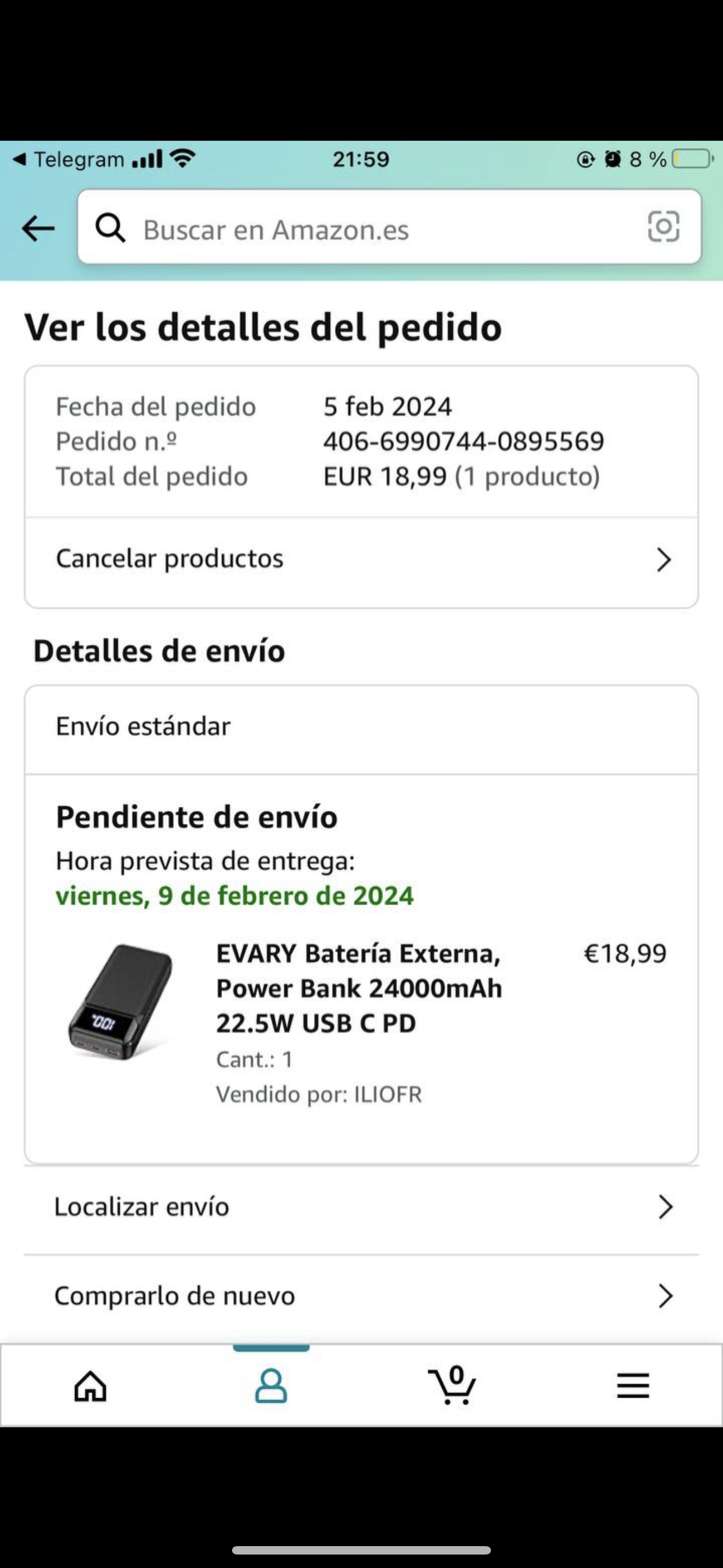Go back using the arrow icon
The height and width of the screenshot is (1568, 723).
38,229
